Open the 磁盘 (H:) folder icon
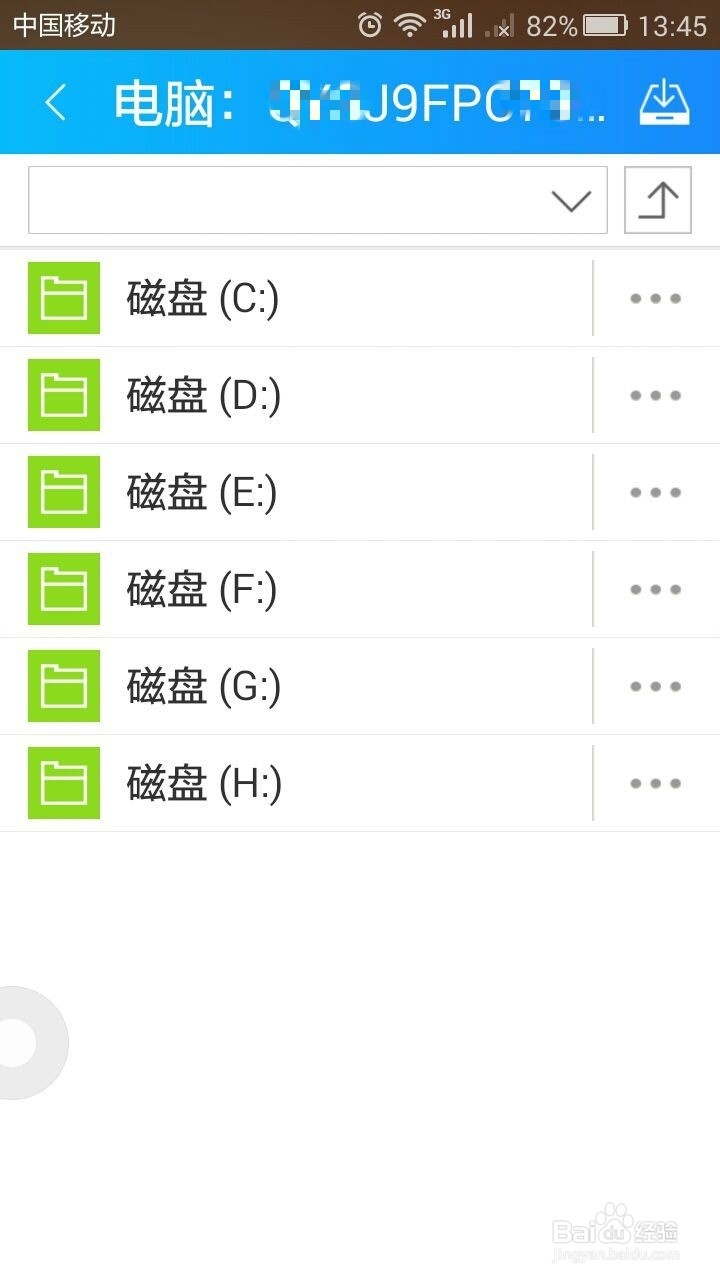 (x=63, y=783)
